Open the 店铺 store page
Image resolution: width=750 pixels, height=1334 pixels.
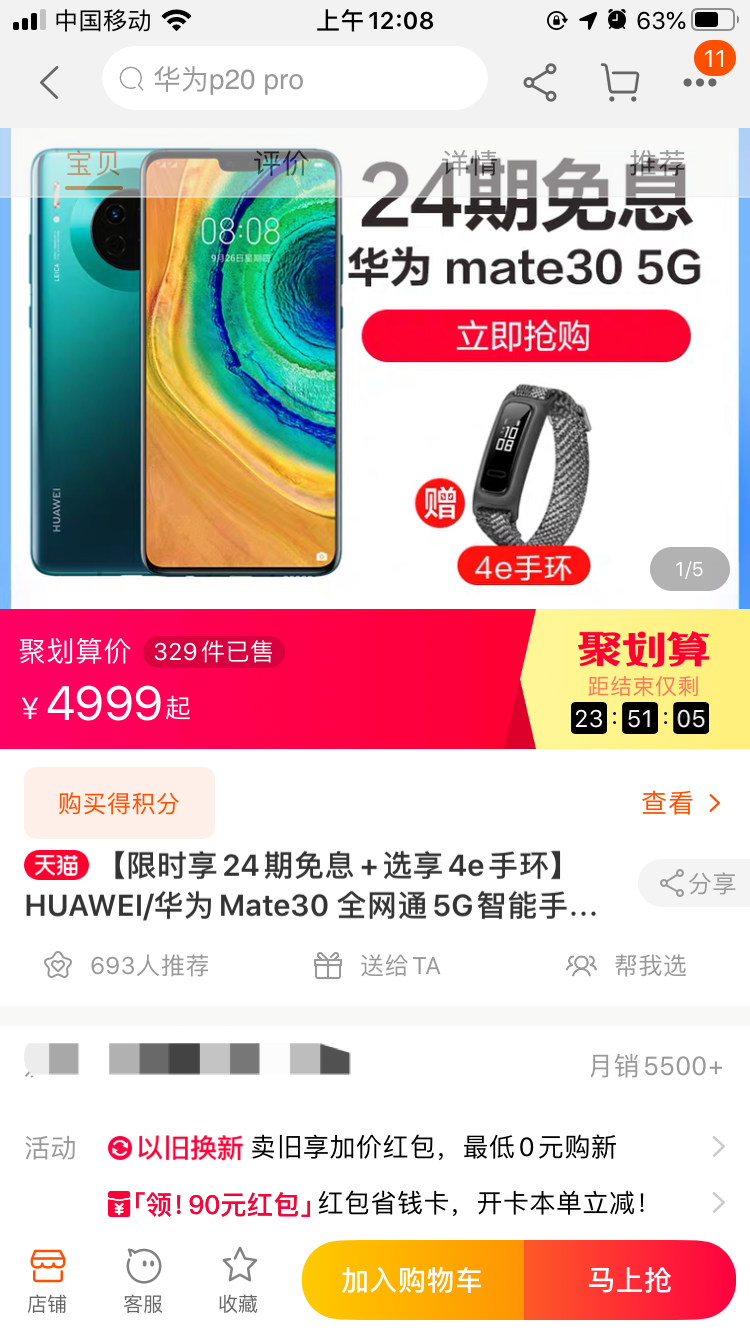(x=47, y=1280)
